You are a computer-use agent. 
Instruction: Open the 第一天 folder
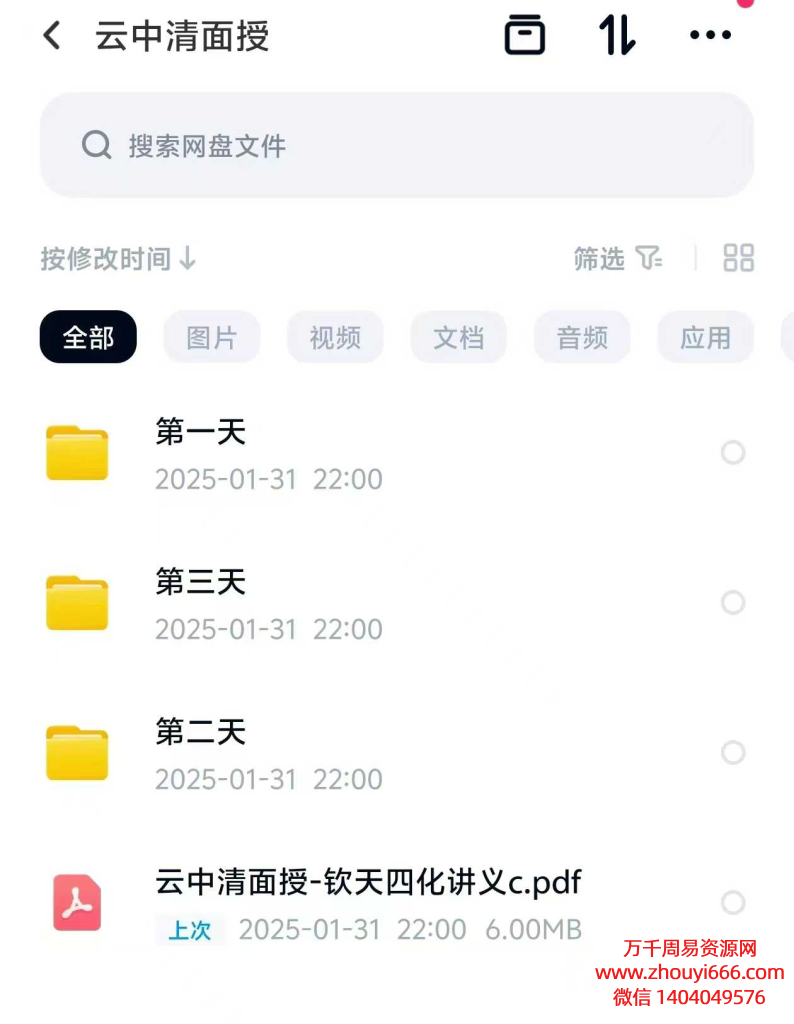click(x=200, y=453)
